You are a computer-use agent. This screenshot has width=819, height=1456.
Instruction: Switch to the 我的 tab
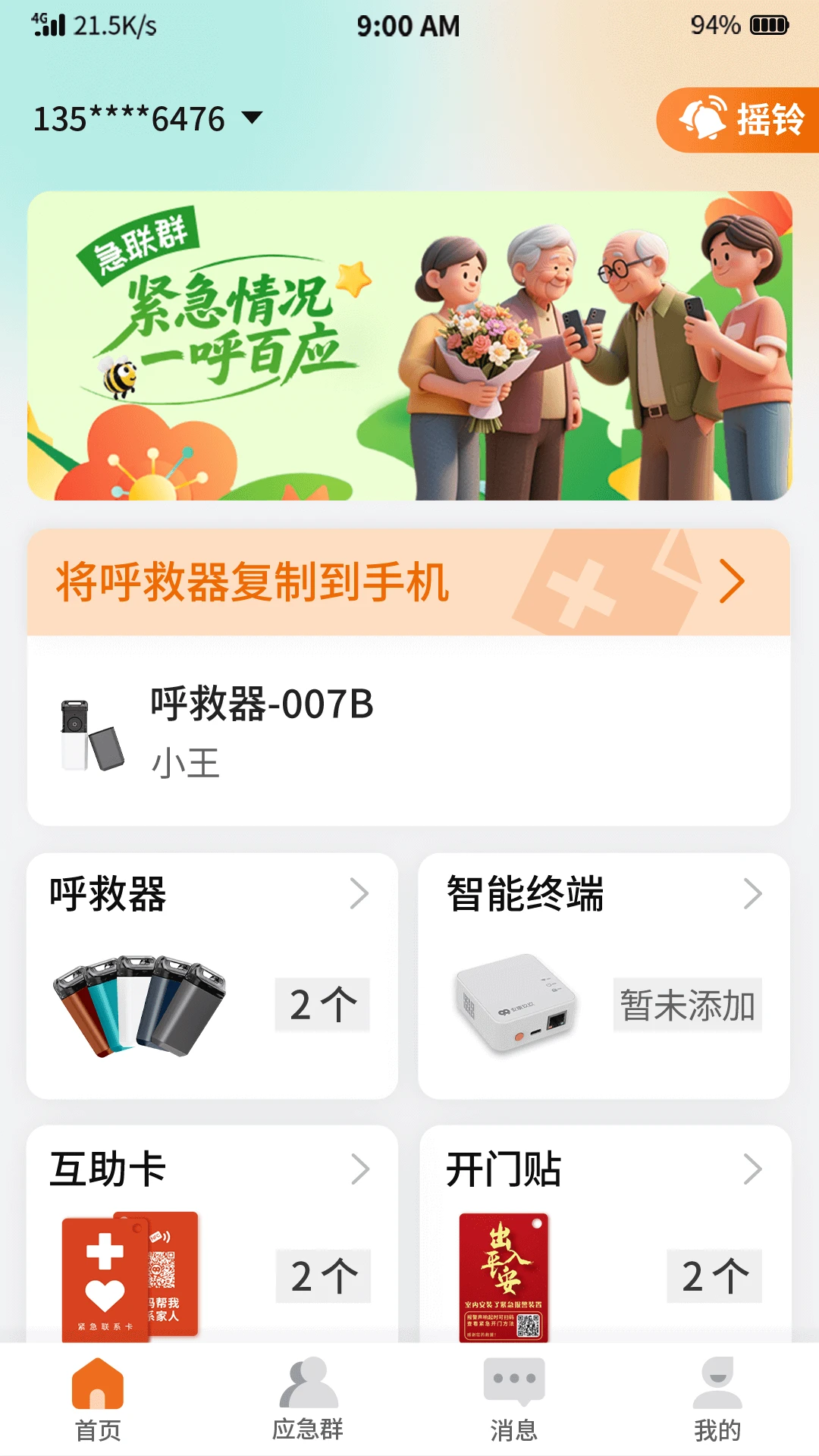pos(717,1399)
